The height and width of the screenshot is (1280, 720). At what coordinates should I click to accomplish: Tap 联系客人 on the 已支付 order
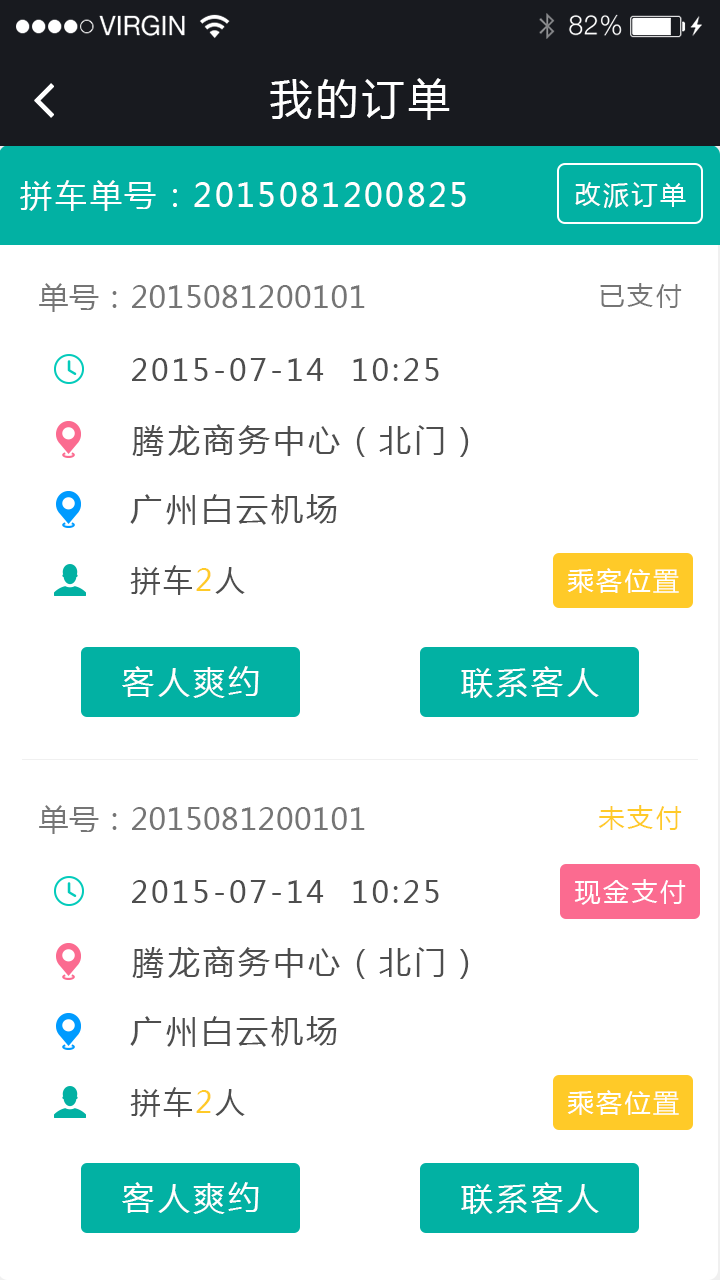pyautogui.click(x=529, y=682)
